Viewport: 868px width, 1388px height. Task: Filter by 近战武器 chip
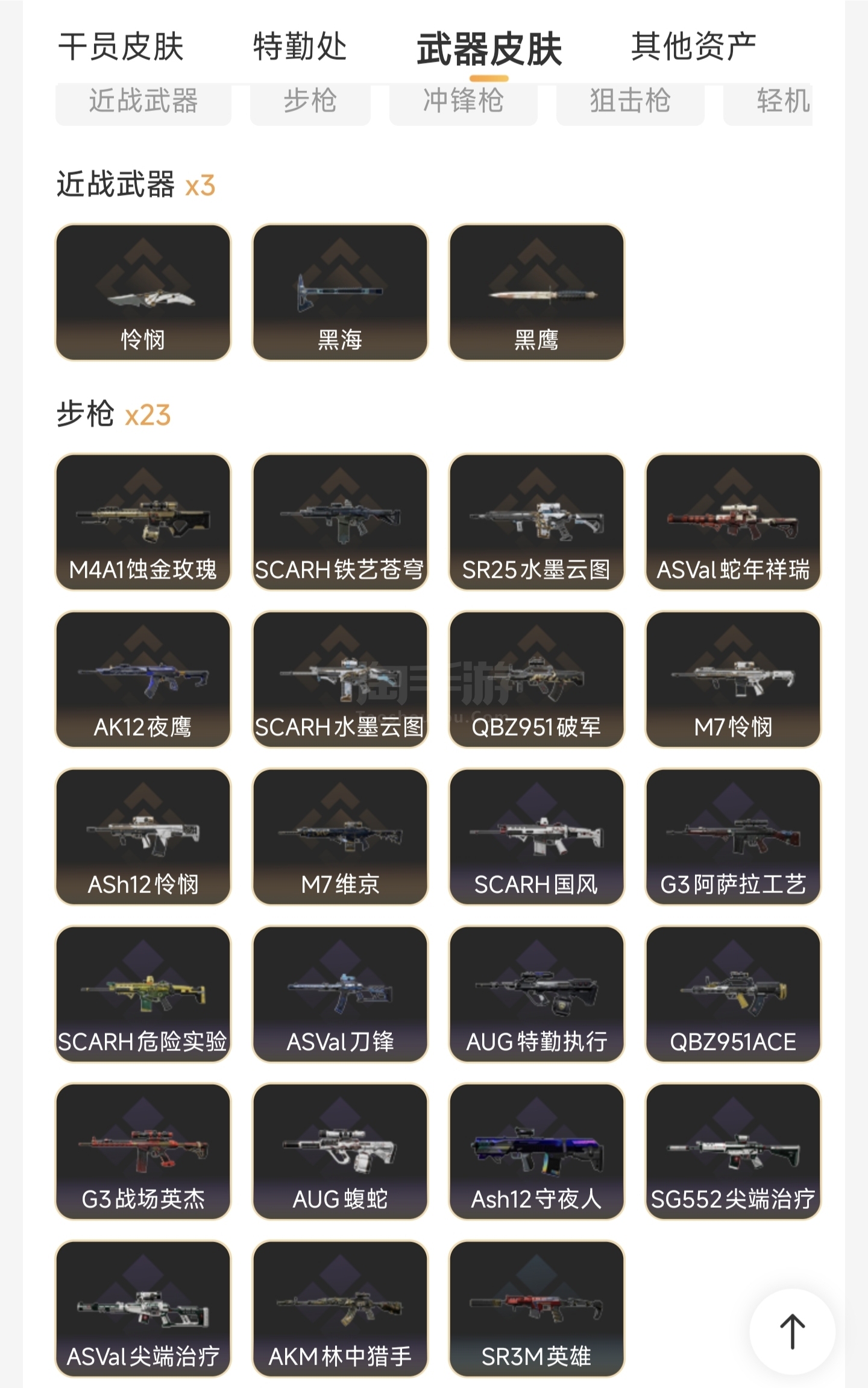click(x=143, y=101)
